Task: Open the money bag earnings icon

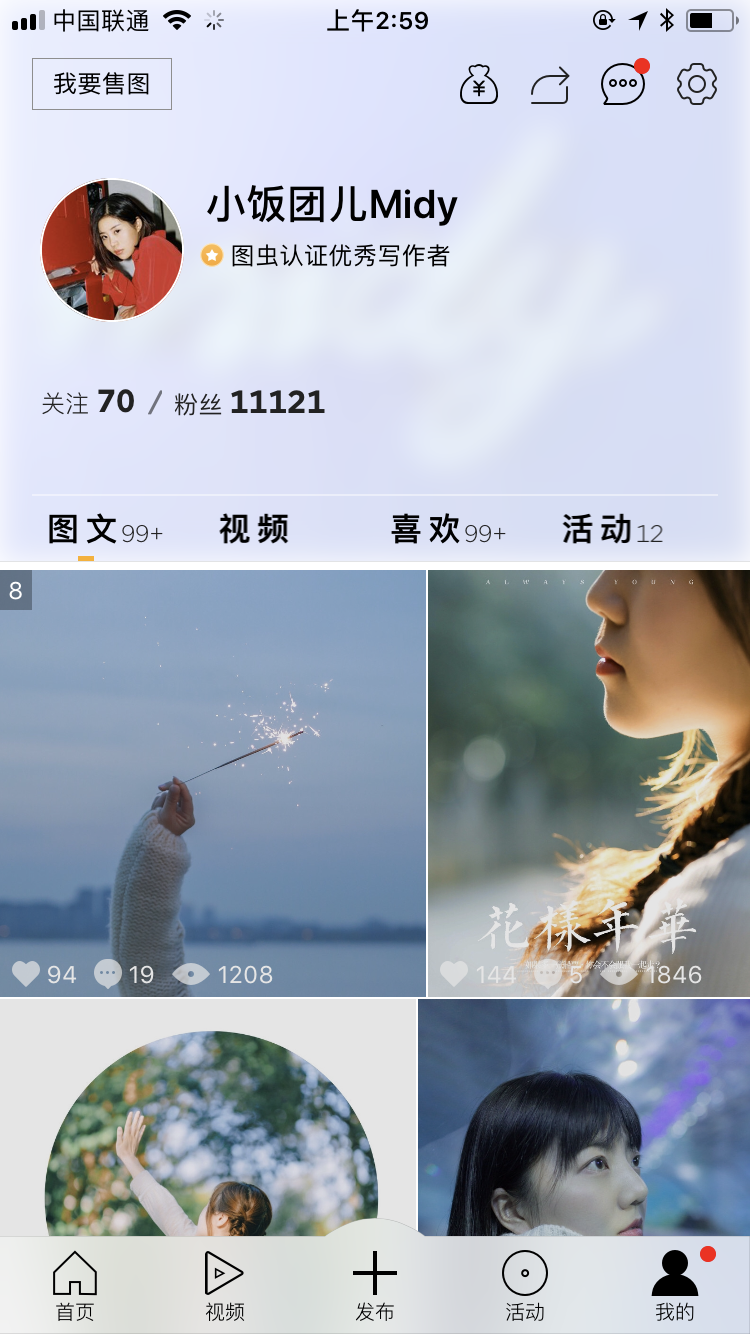Action: coord(479,84)
